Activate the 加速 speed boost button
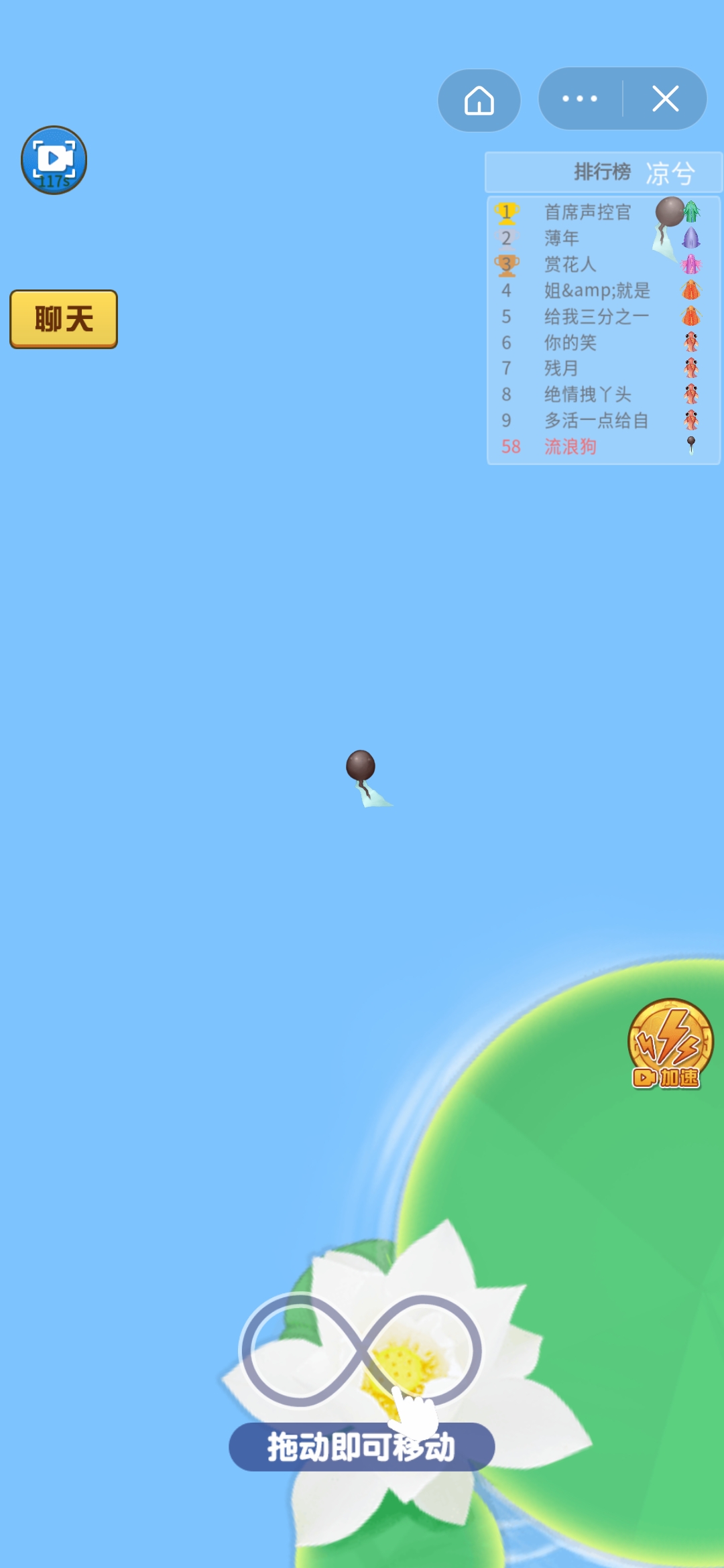The width and height of the screenshot is (724, 1568). coord(670,1044)
